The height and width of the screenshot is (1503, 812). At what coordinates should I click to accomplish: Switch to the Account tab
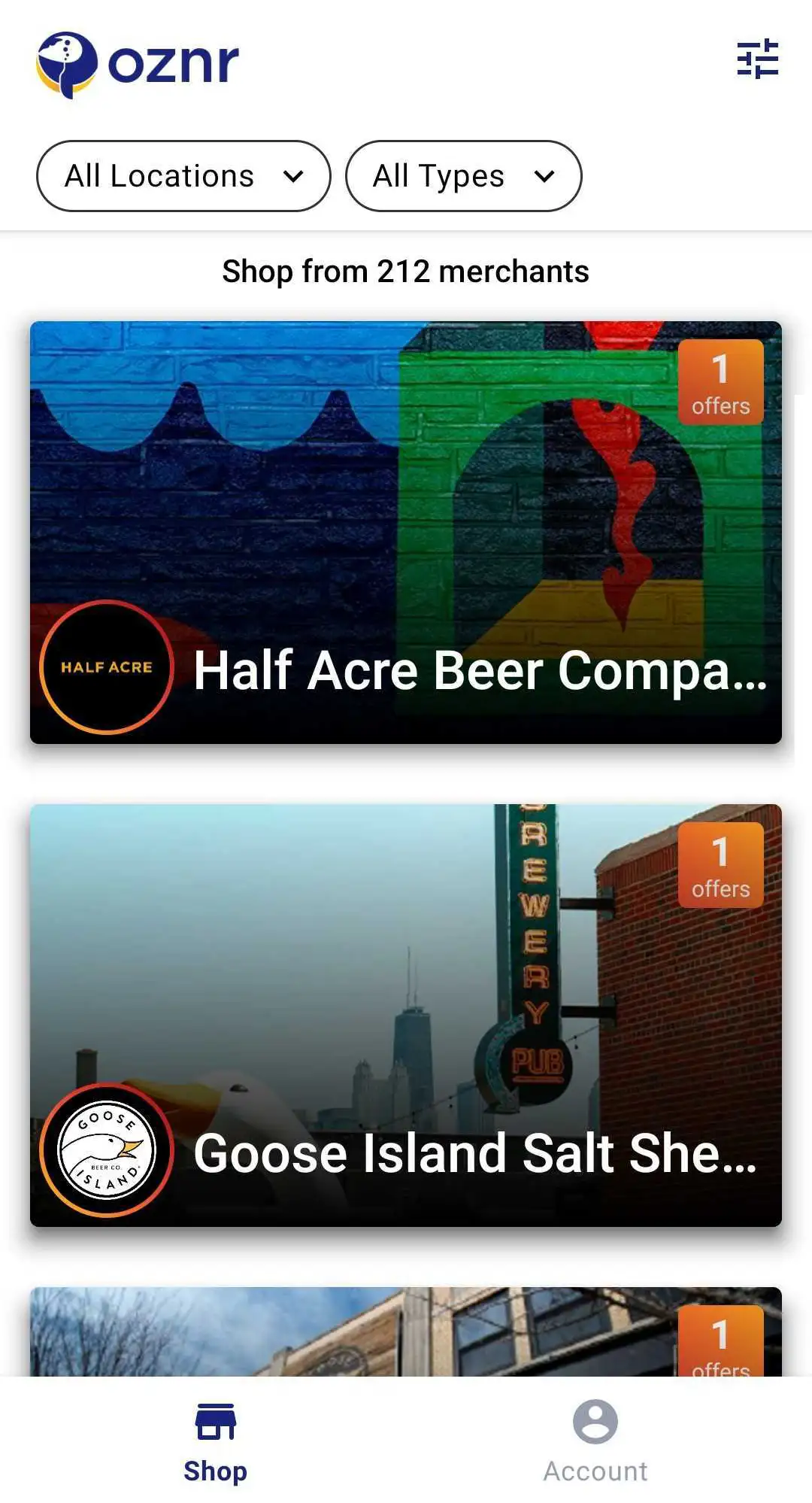pyautogui.click(x=595, y=1442)
